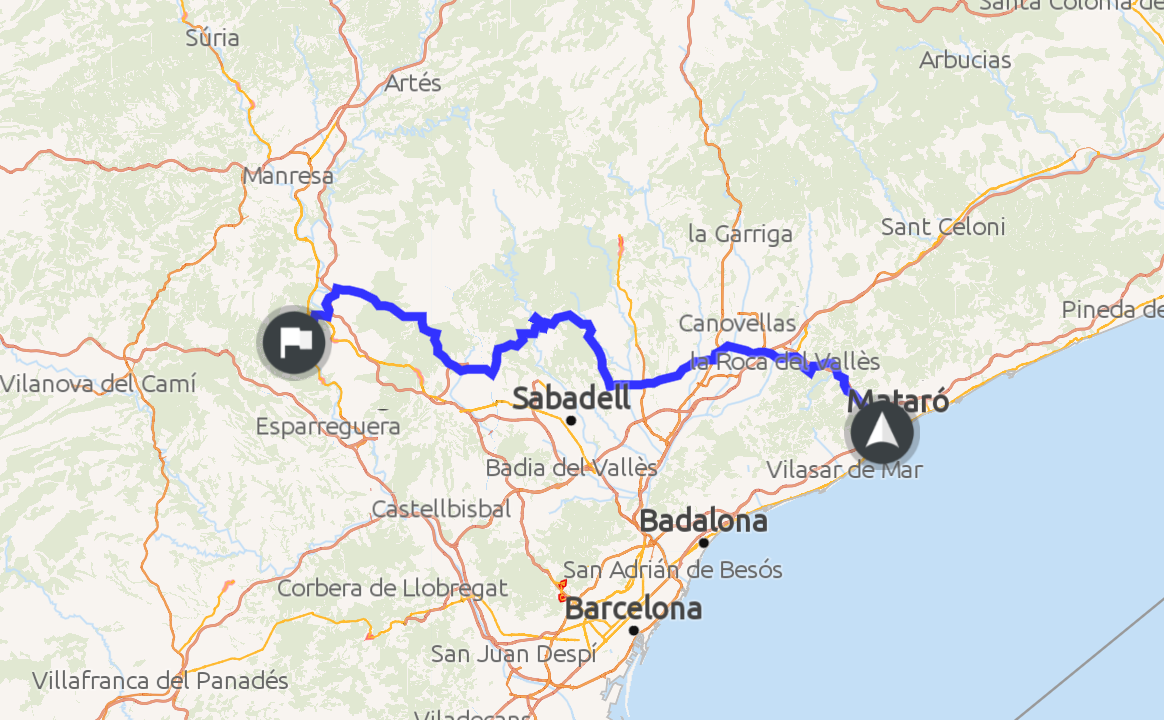The height and width of the screenshot is (720, 1164).
Task: Select the current position arrow marker
Action: pyautogui.click(x=881, y=432)
